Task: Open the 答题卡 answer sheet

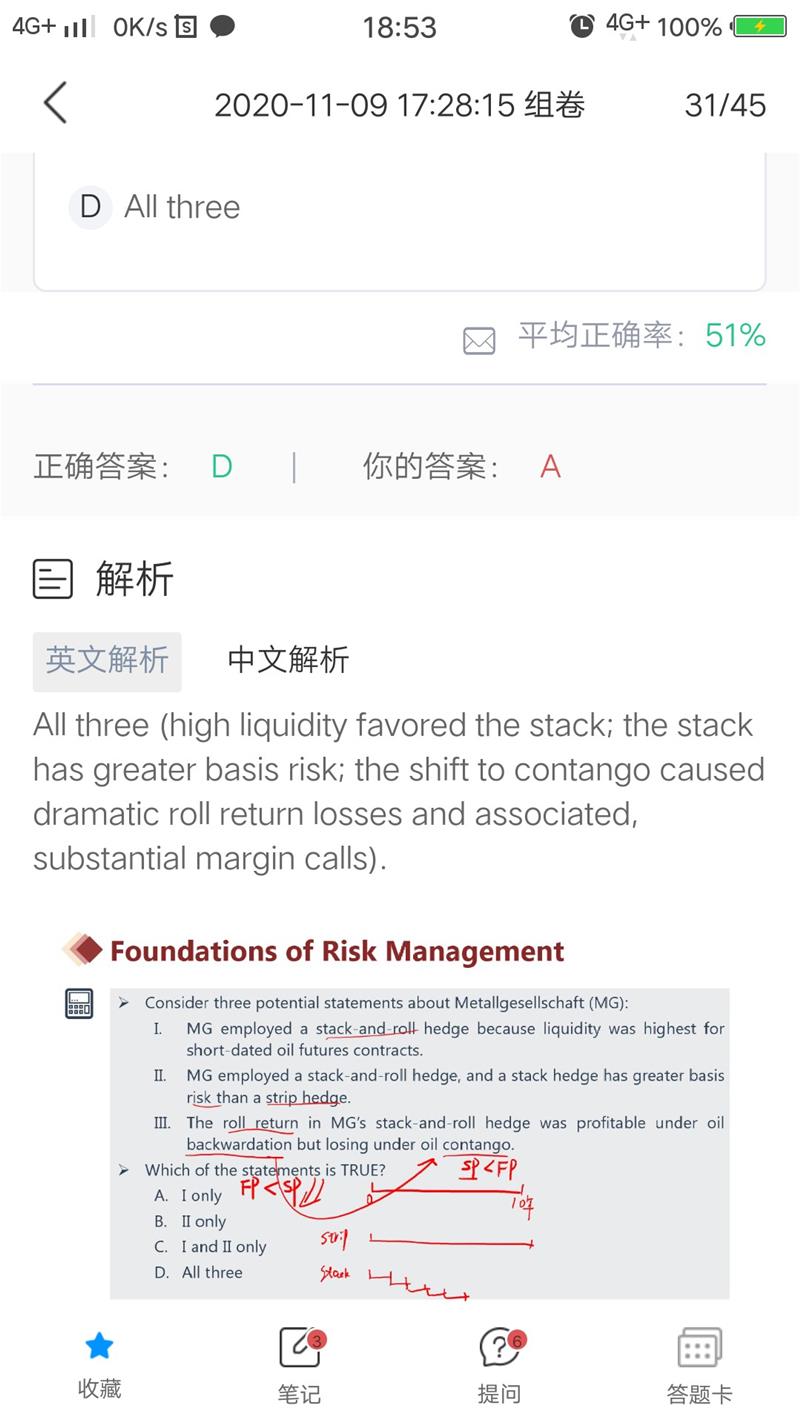Action: click(699, 1362)
